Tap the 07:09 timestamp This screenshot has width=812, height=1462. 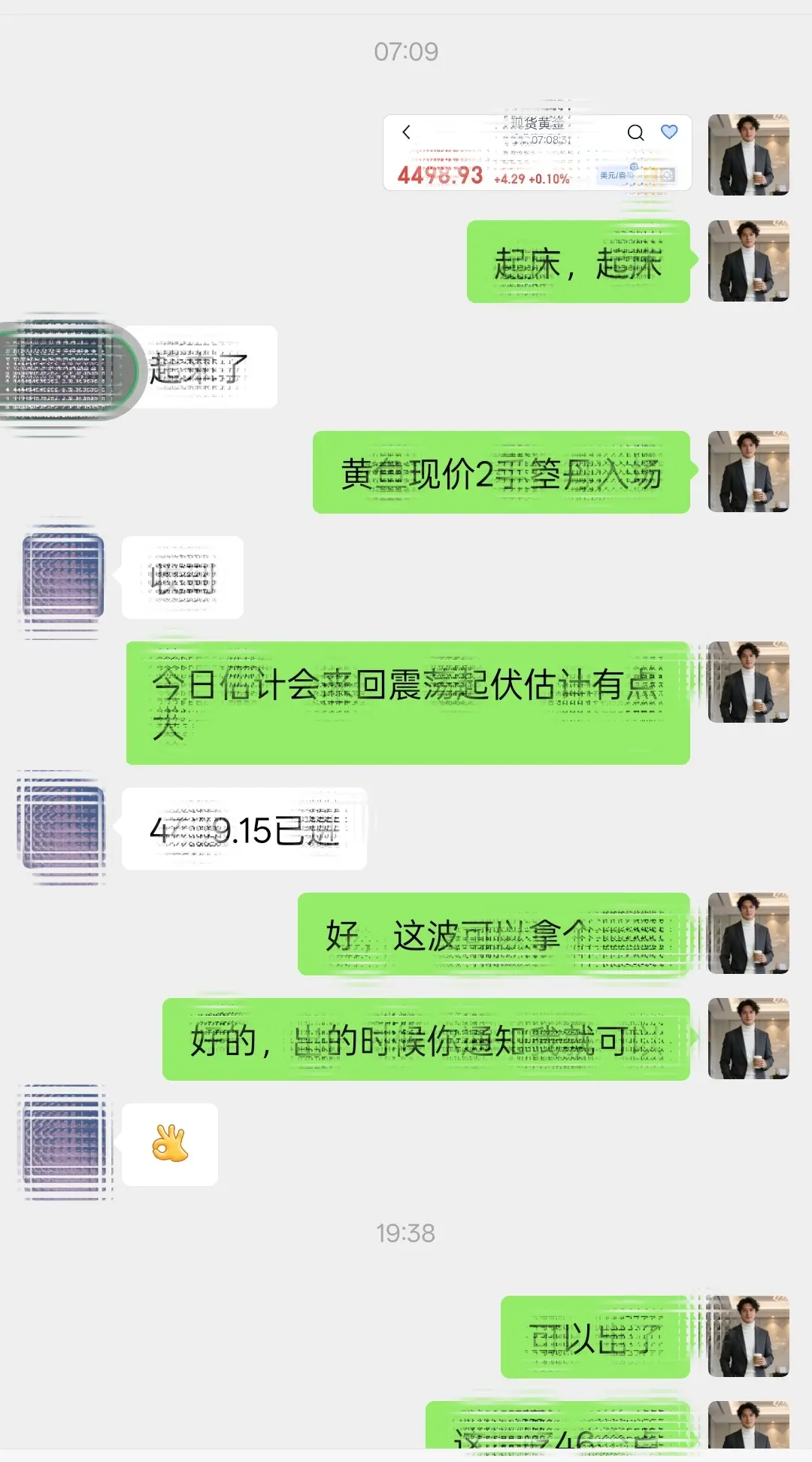point(406,53)
